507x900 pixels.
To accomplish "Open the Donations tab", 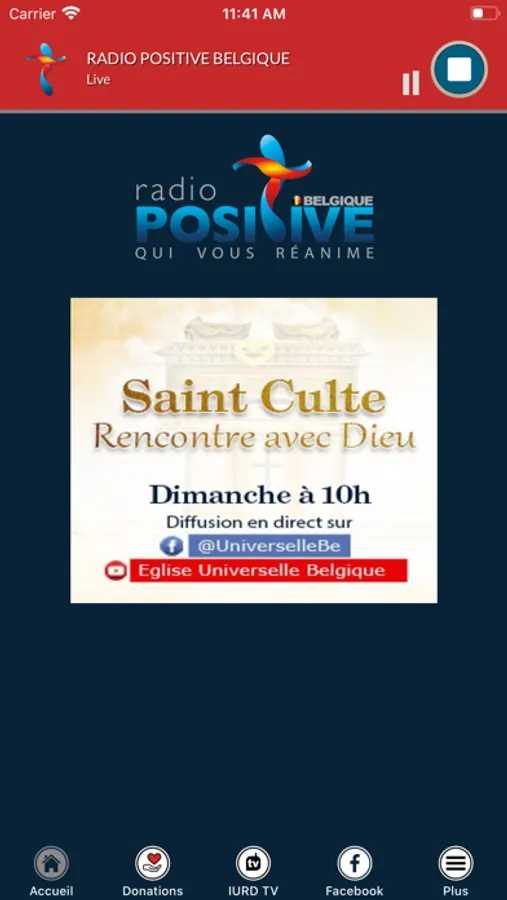I will [153, 871].
